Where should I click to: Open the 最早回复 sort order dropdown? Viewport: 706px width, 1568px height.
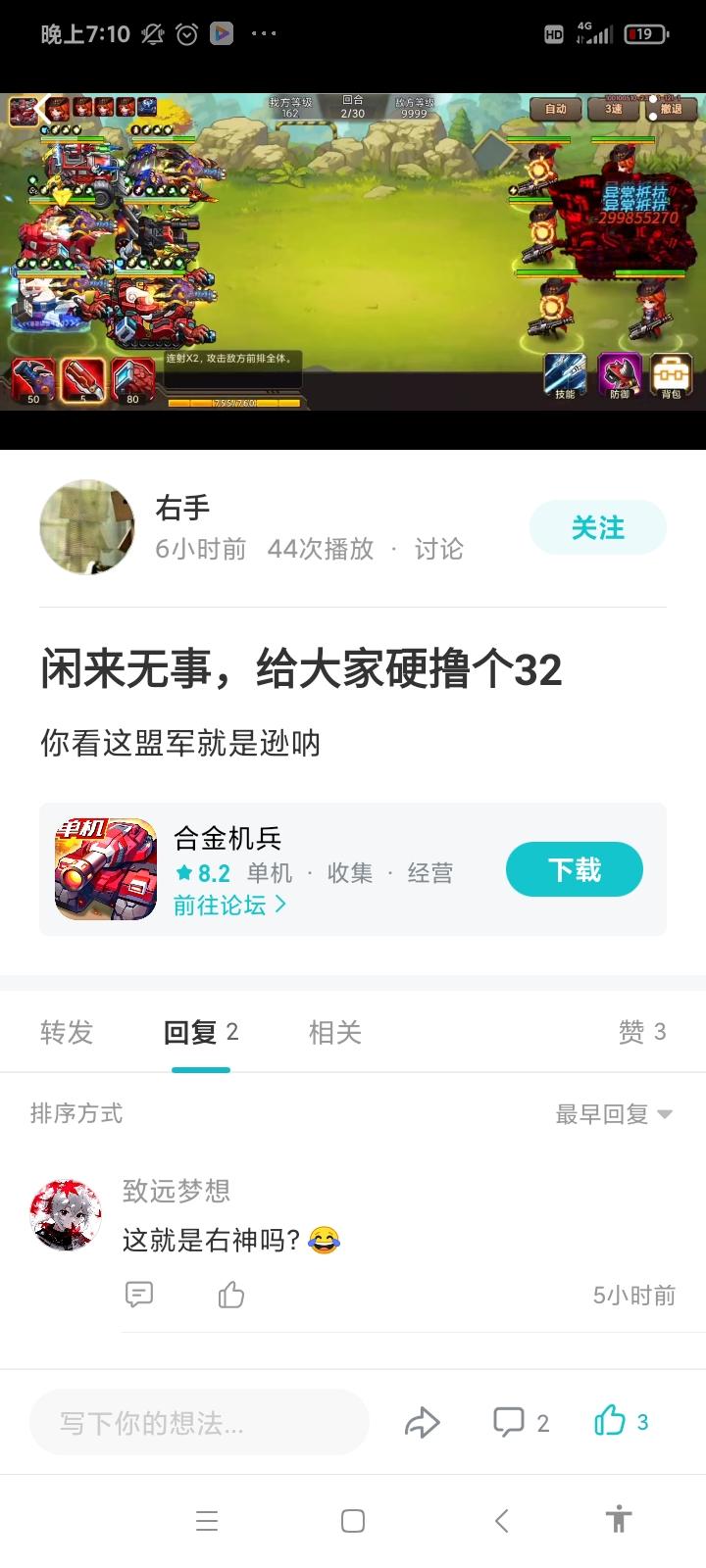(x=612, y=1113)
